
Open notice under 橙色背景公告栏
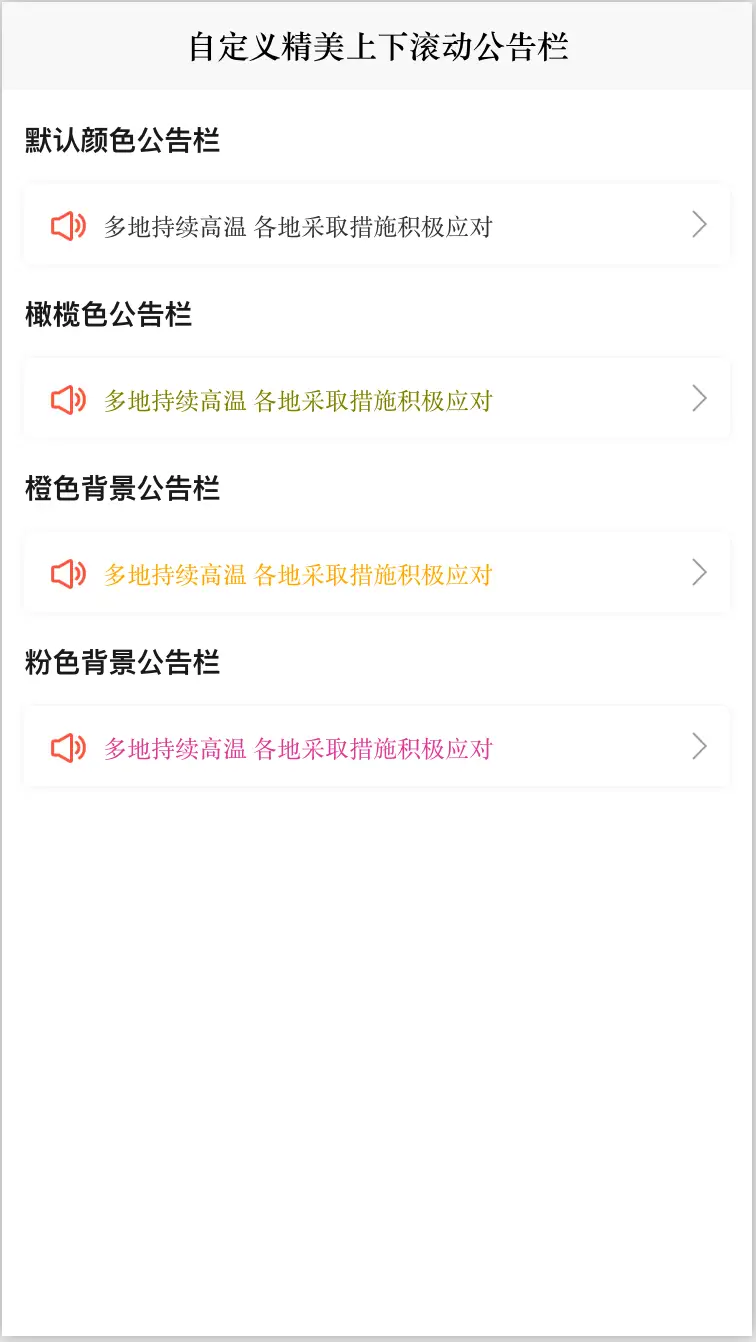coord(377,574)
